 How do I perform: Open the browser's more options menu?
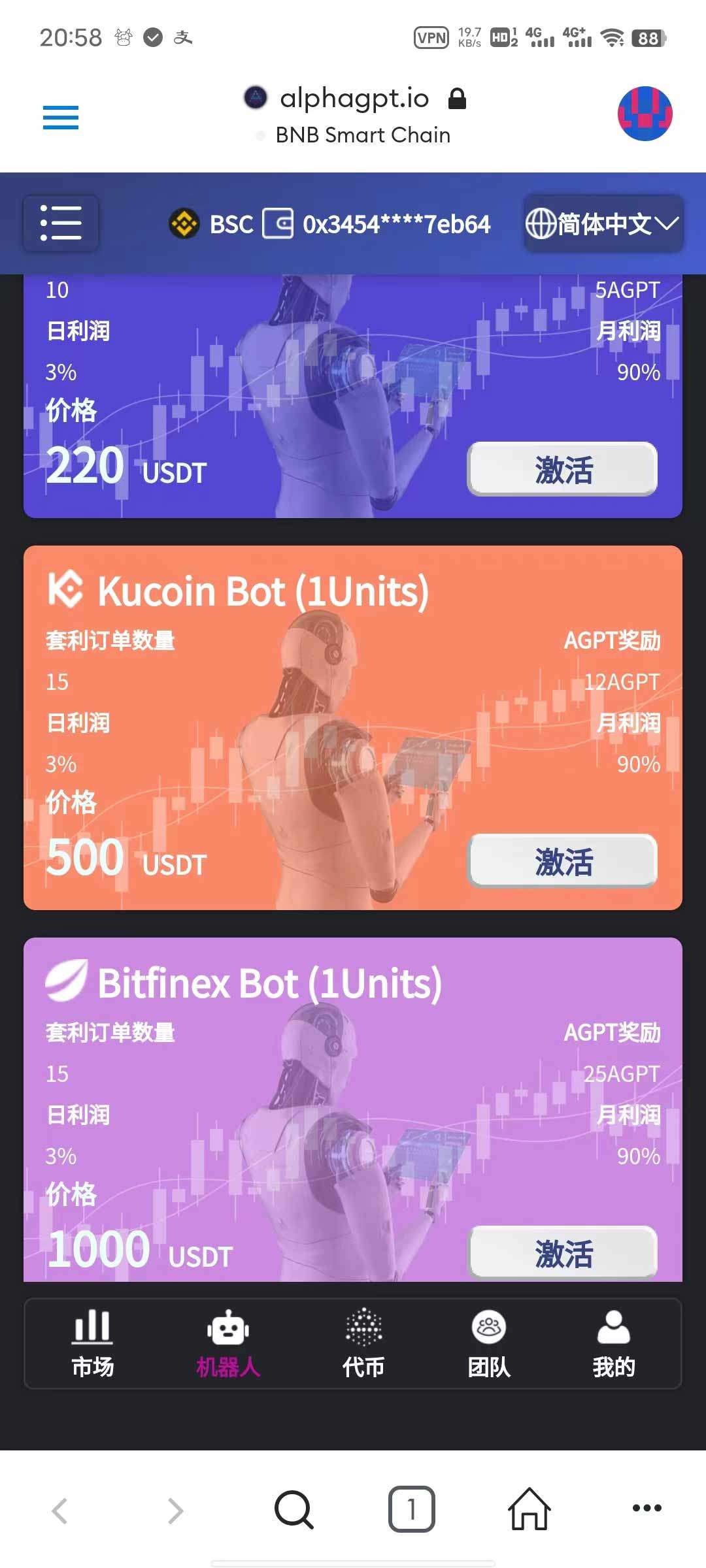(x=647, y=1509)
